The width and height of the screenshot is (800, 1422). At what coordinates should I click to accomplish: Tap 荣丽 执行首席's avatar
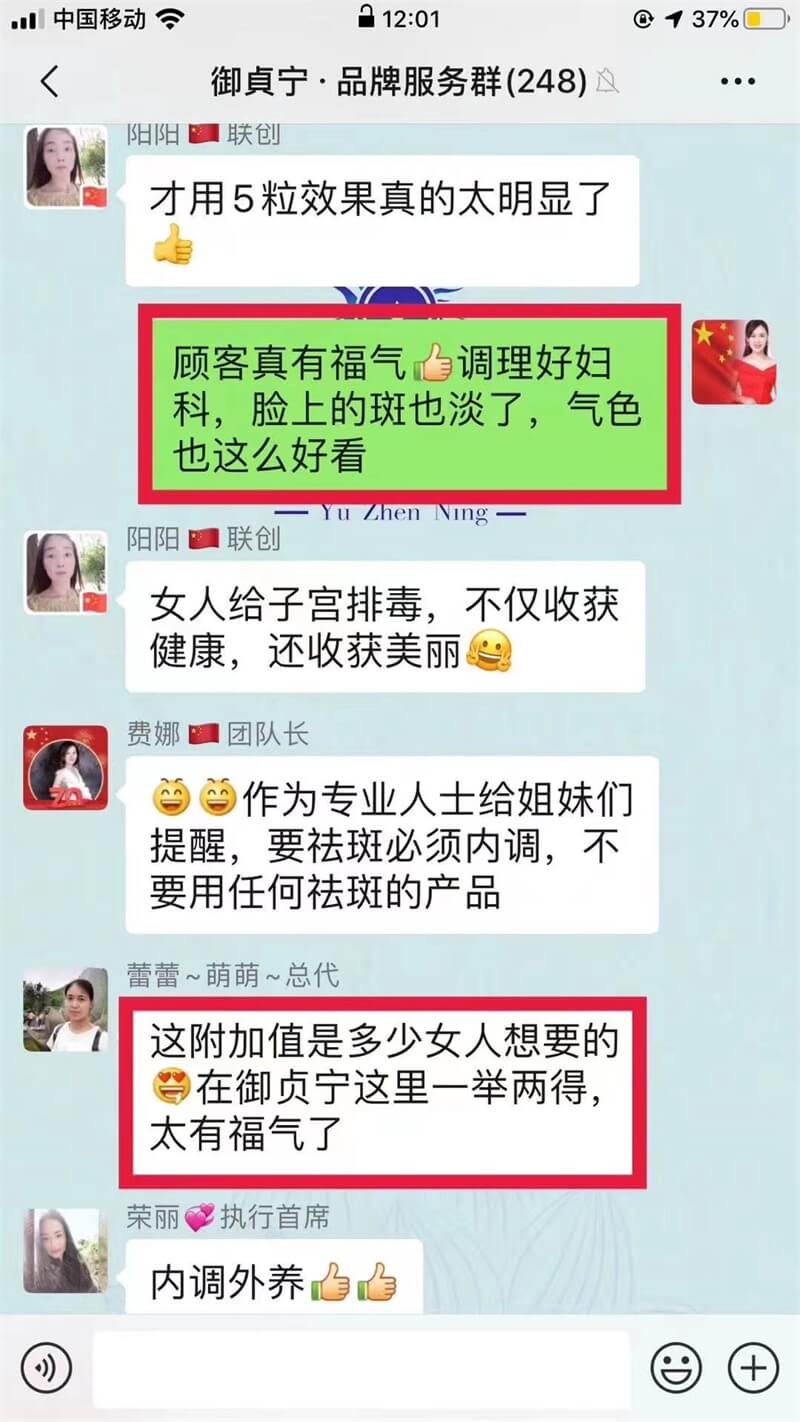66,1249
